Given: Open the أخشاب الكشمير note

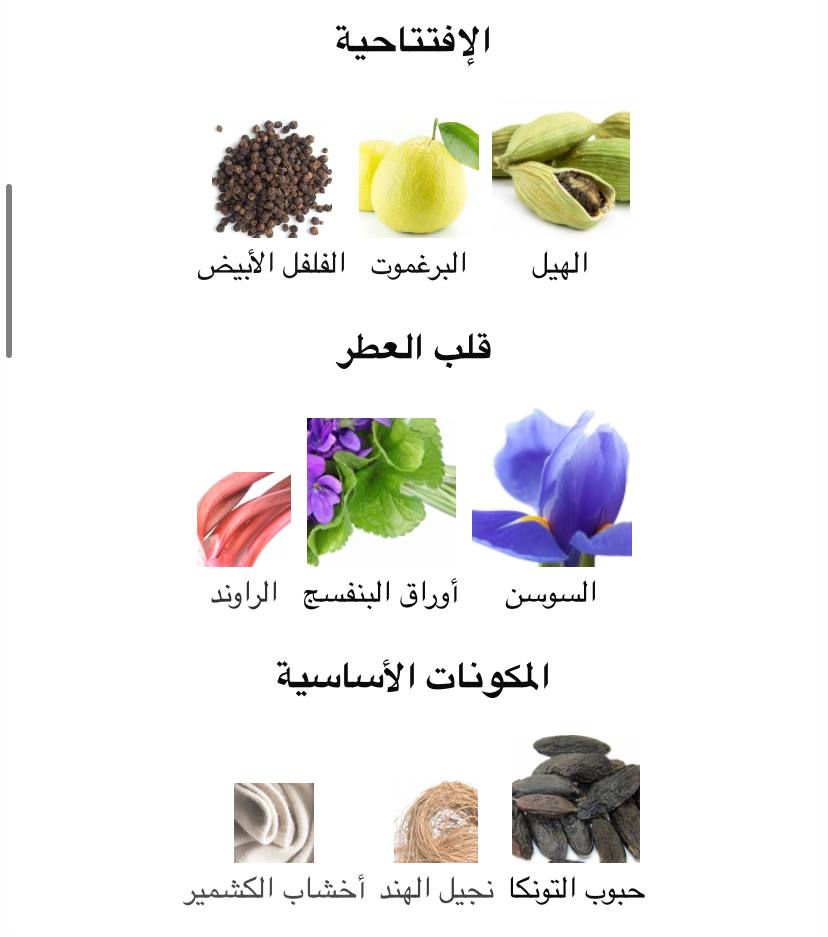Looking at the screenshot, I should pyautogui.click(x=274, y=822).
